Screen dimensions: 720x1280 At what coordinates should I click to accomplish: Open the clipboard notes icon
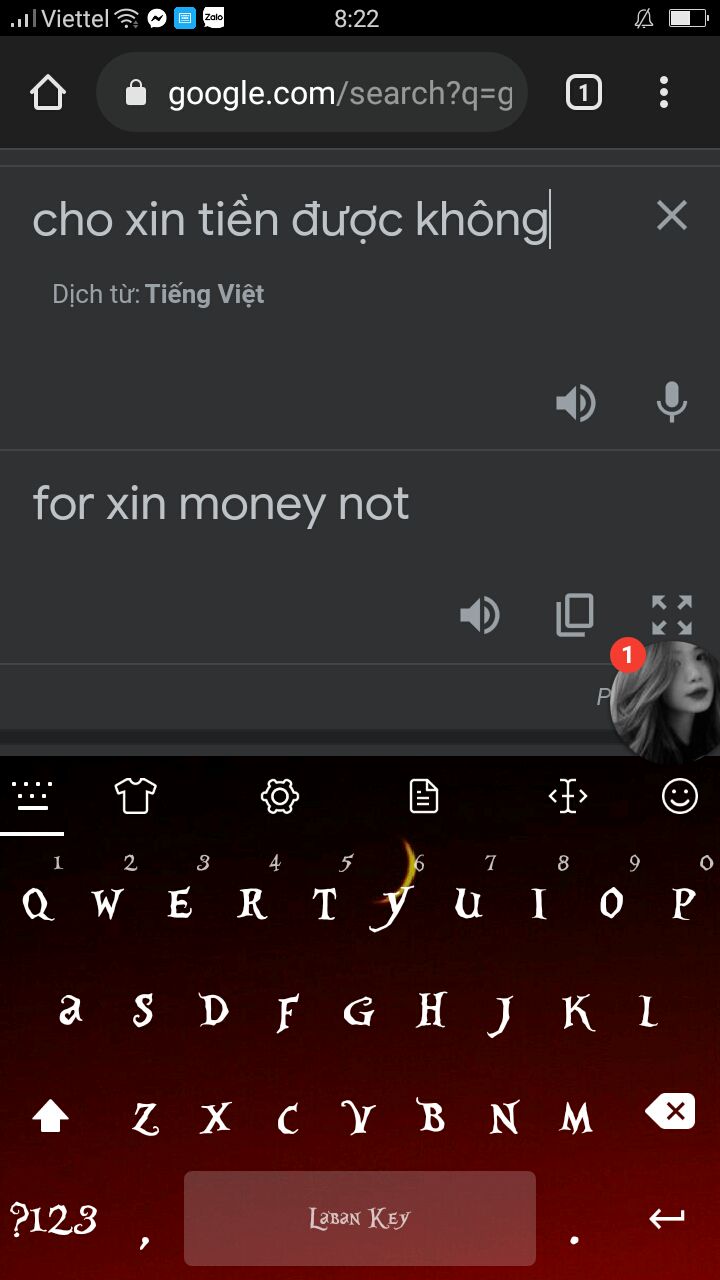pyautogui.click(x=424, y=796)
